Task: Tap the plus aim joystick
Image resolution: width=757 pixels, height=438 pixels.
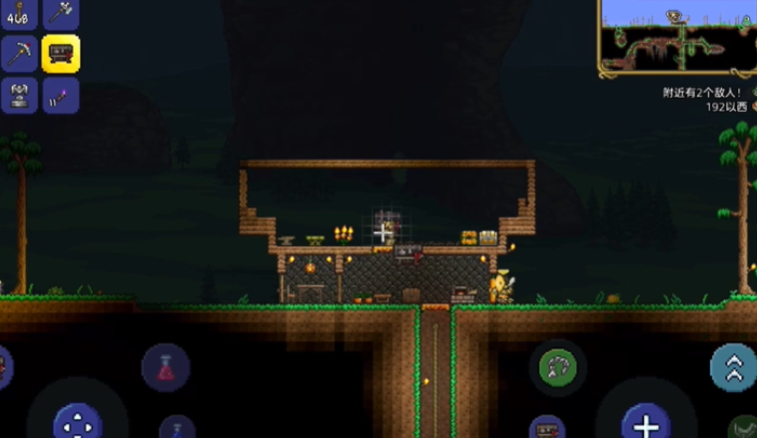Action: pos(646,422)
